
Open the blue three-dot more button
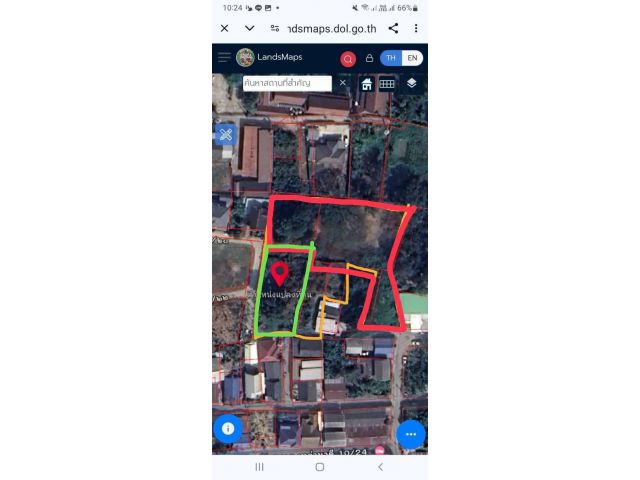(410, 435)
